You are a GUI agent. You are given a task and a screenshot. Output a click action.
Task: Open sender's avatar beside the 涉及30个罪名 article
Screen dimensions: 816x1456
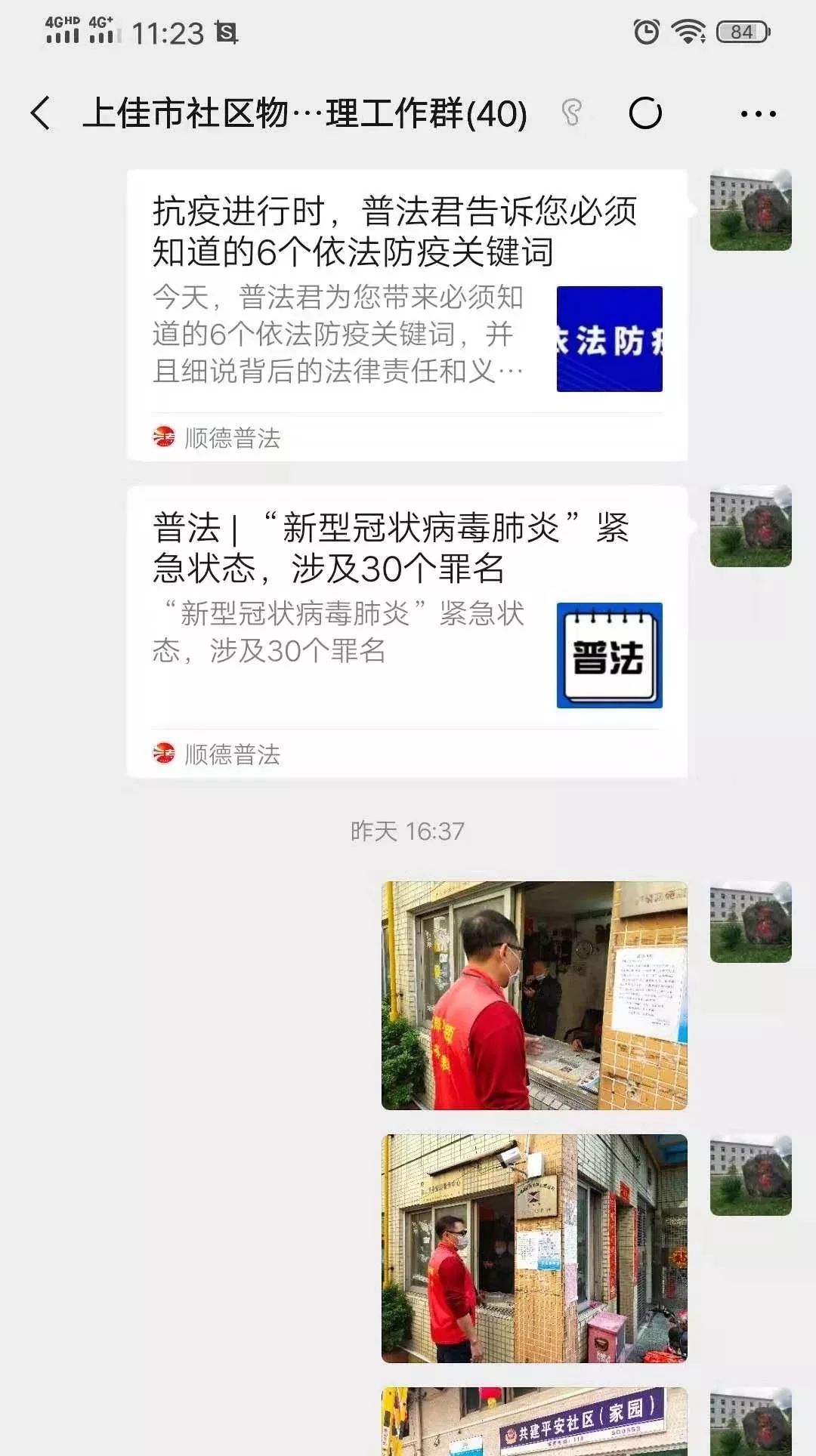(750, 526)
